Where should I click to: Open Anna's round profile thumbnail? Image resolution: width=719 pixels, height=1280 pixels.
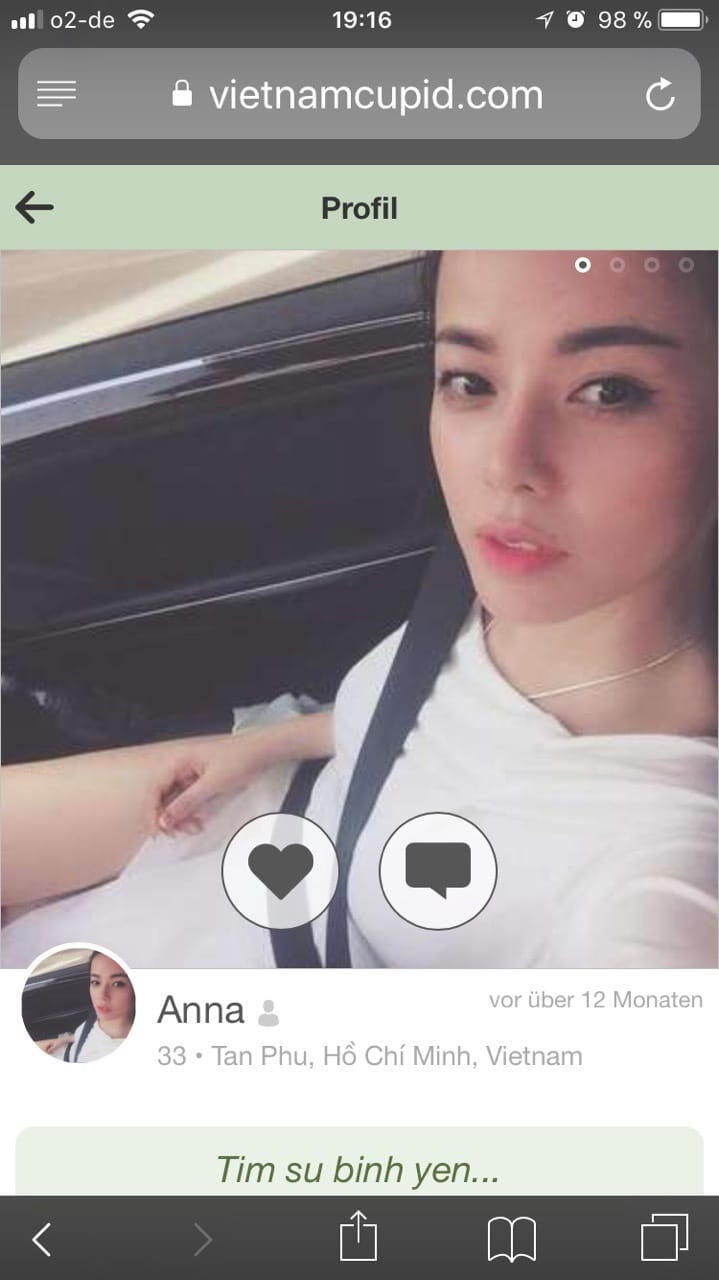coord(79,1003)
